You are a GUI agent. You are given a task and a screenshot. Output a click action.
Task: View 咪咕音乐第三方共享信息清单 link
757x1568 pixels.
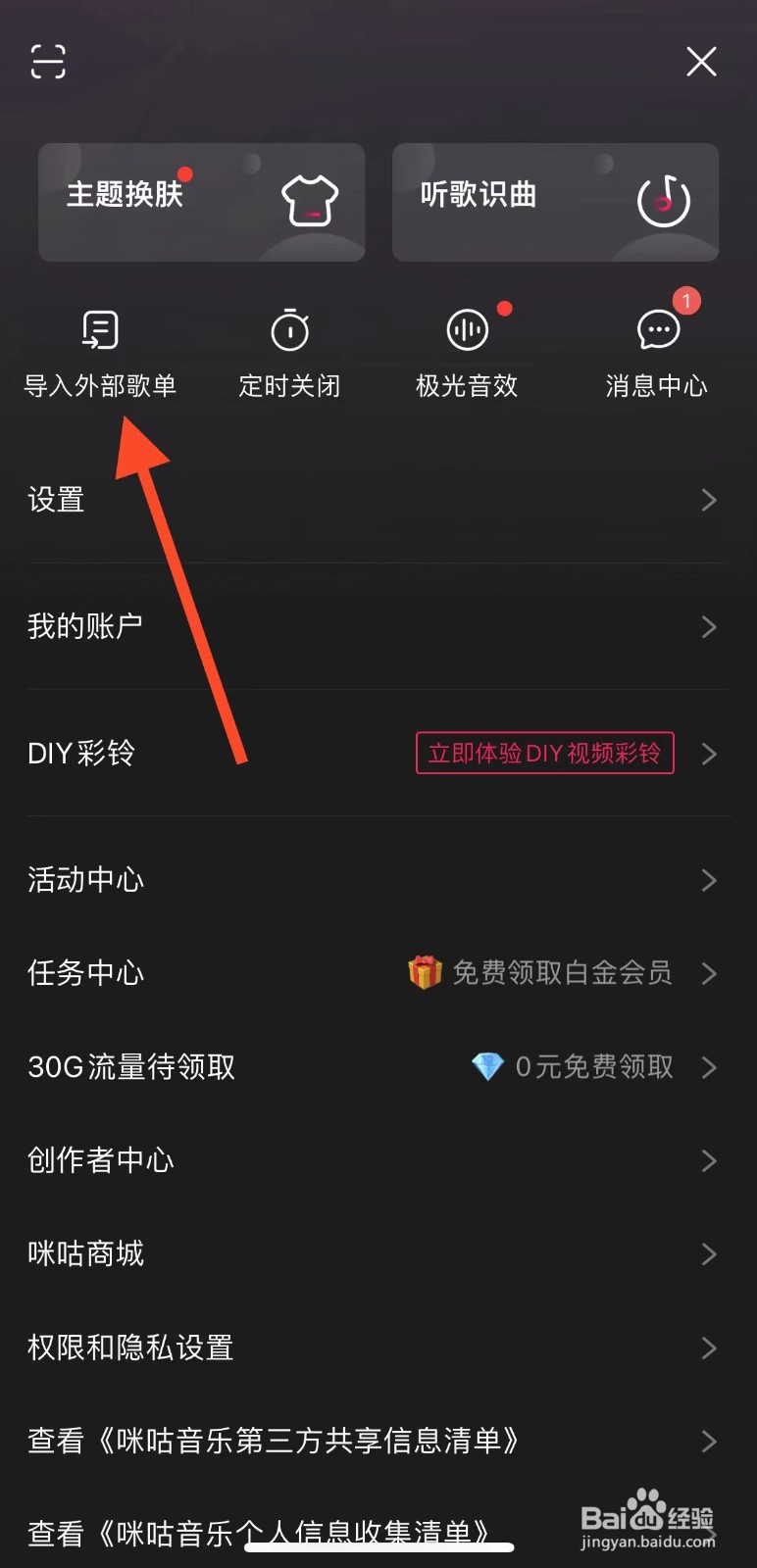pyautogui.click(x=275, y=1441)
